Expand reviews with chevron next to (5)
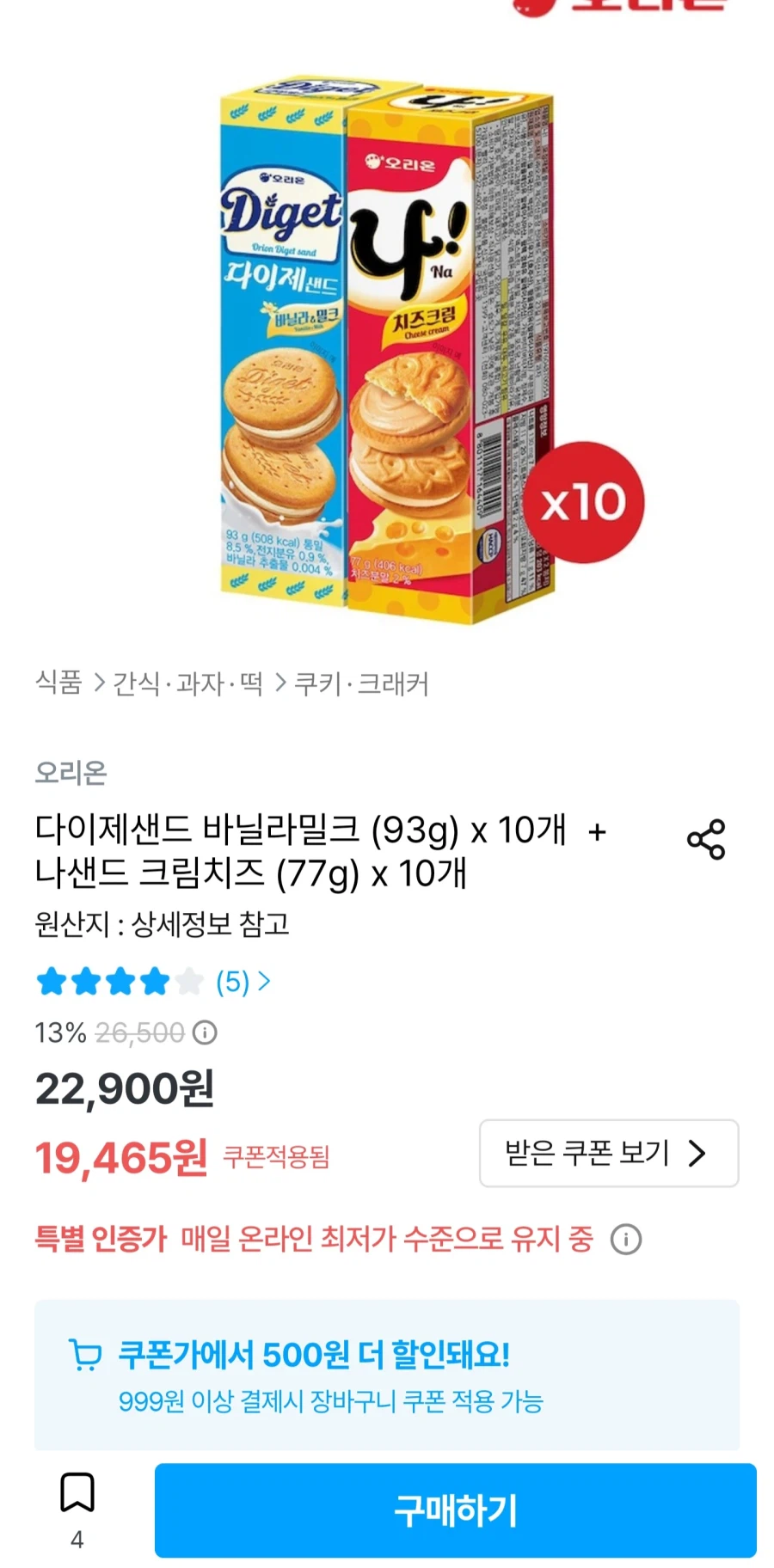 (x=264, y=981)
